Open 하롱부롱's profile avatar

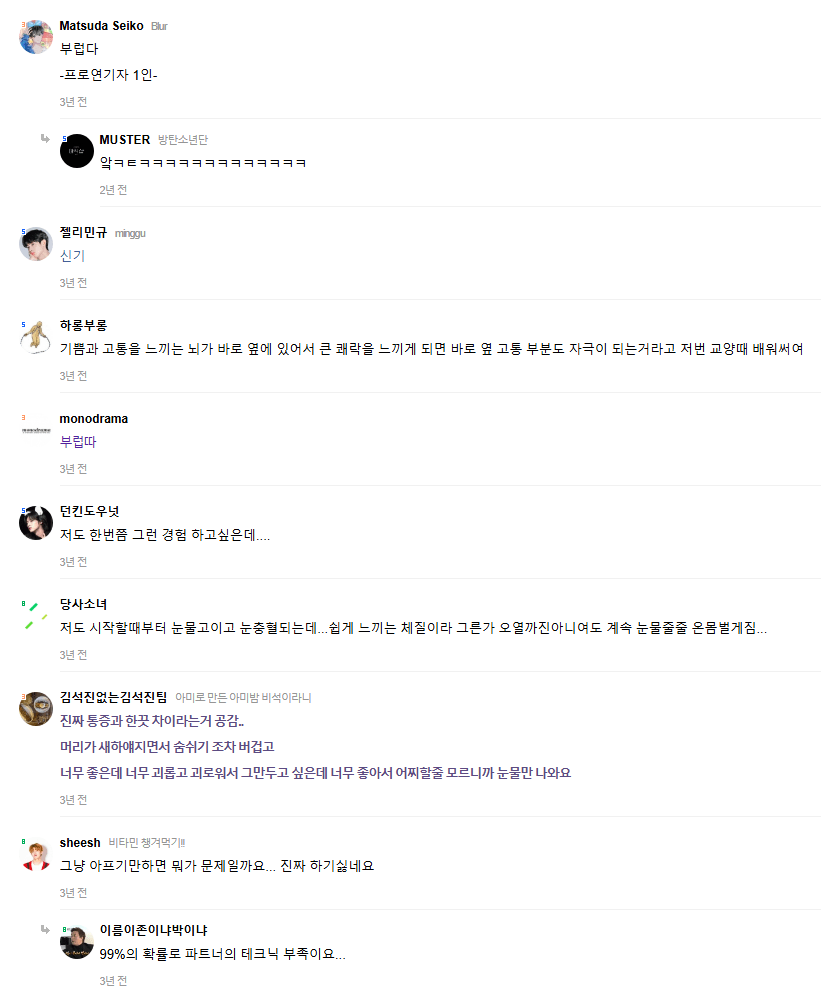pos(36,337)
